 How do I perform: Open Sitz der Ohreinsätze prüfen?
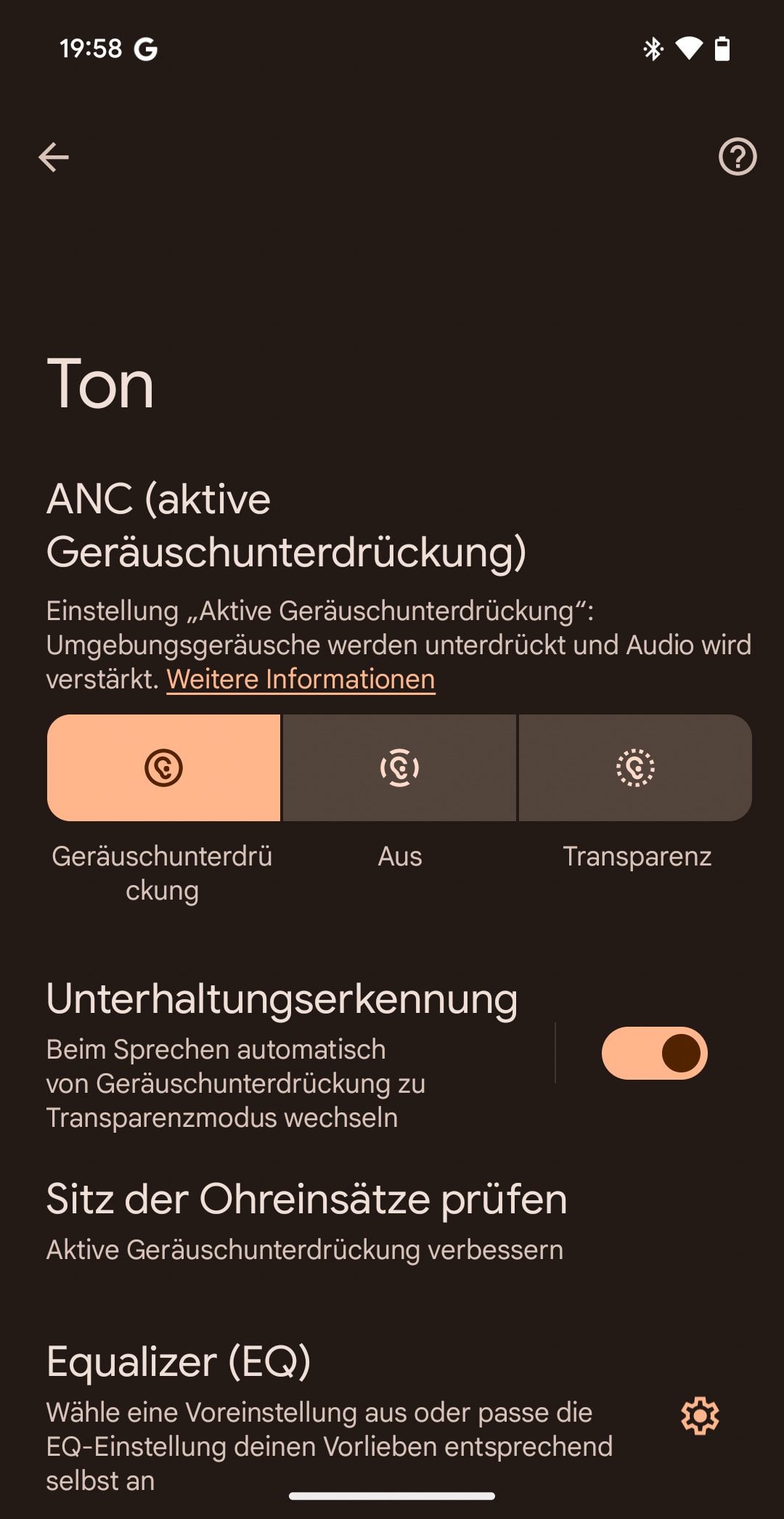coord(306,1220)
